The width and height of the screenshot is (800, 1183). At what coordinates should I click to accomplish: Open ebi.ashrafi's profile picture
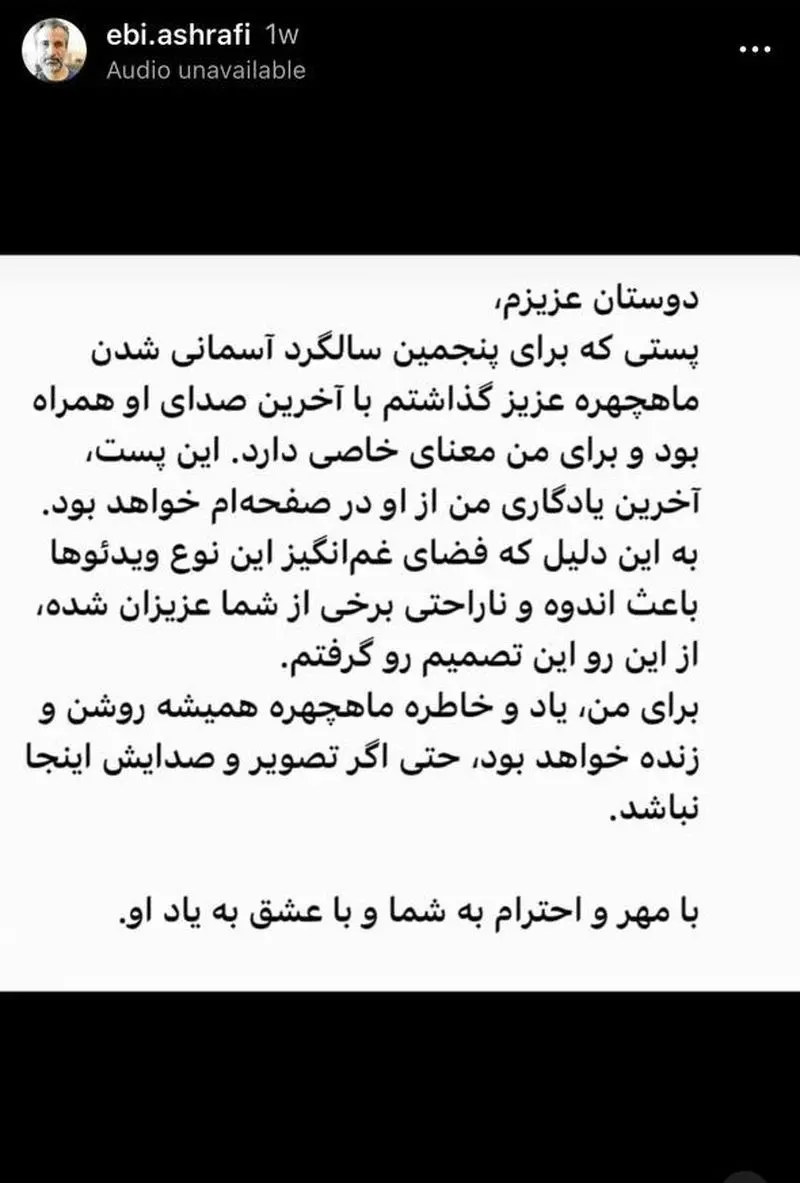(x=54, y=51)
